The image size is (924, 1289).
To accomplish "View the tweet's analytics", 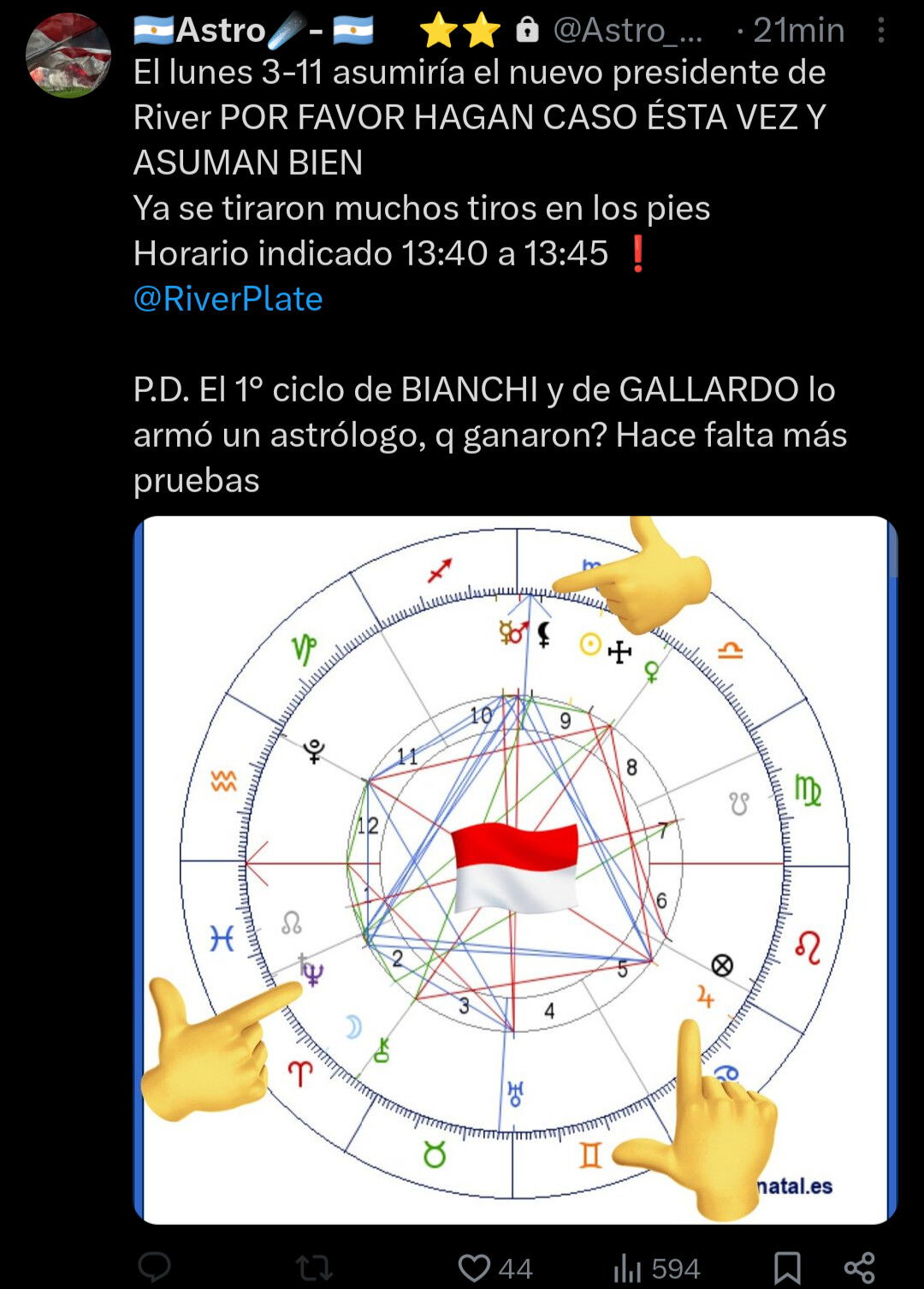I will [627, 1268].
